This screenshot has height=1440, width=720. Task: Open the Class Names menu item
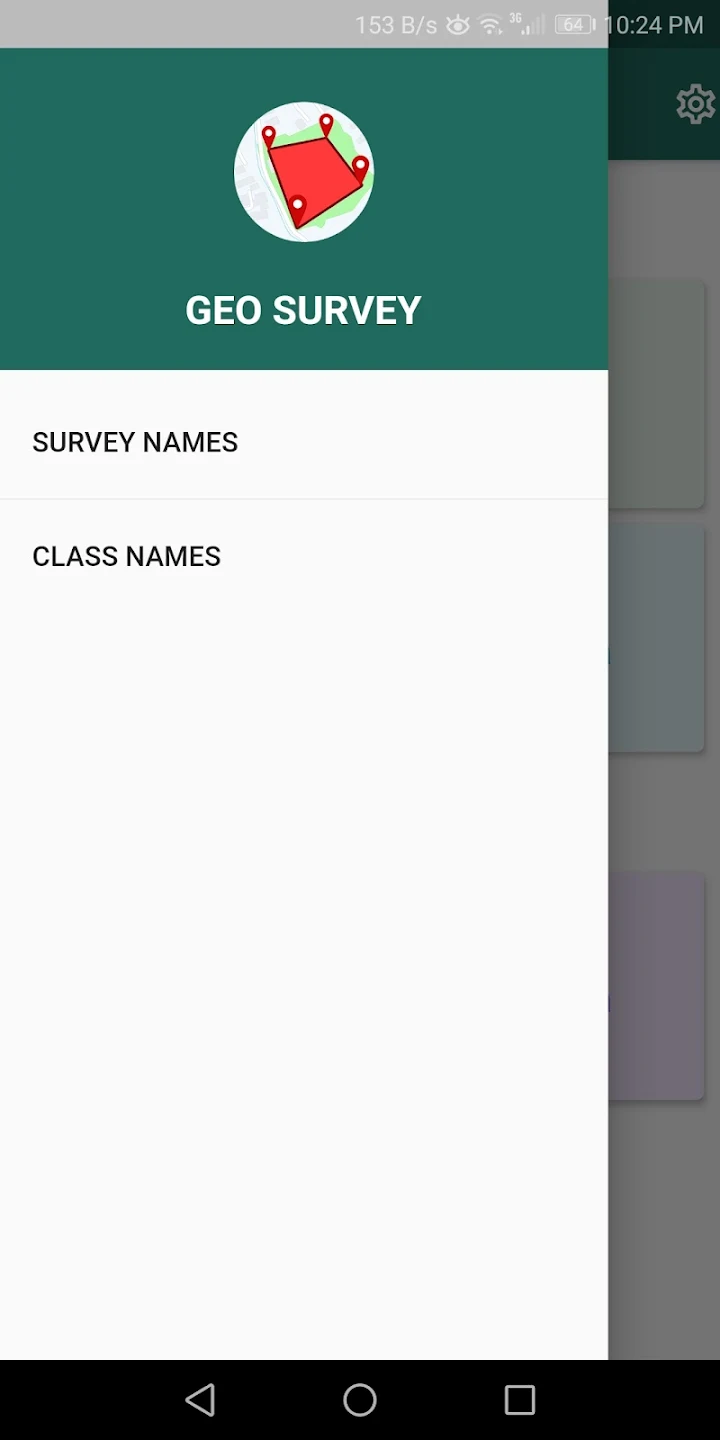[304, 556]
